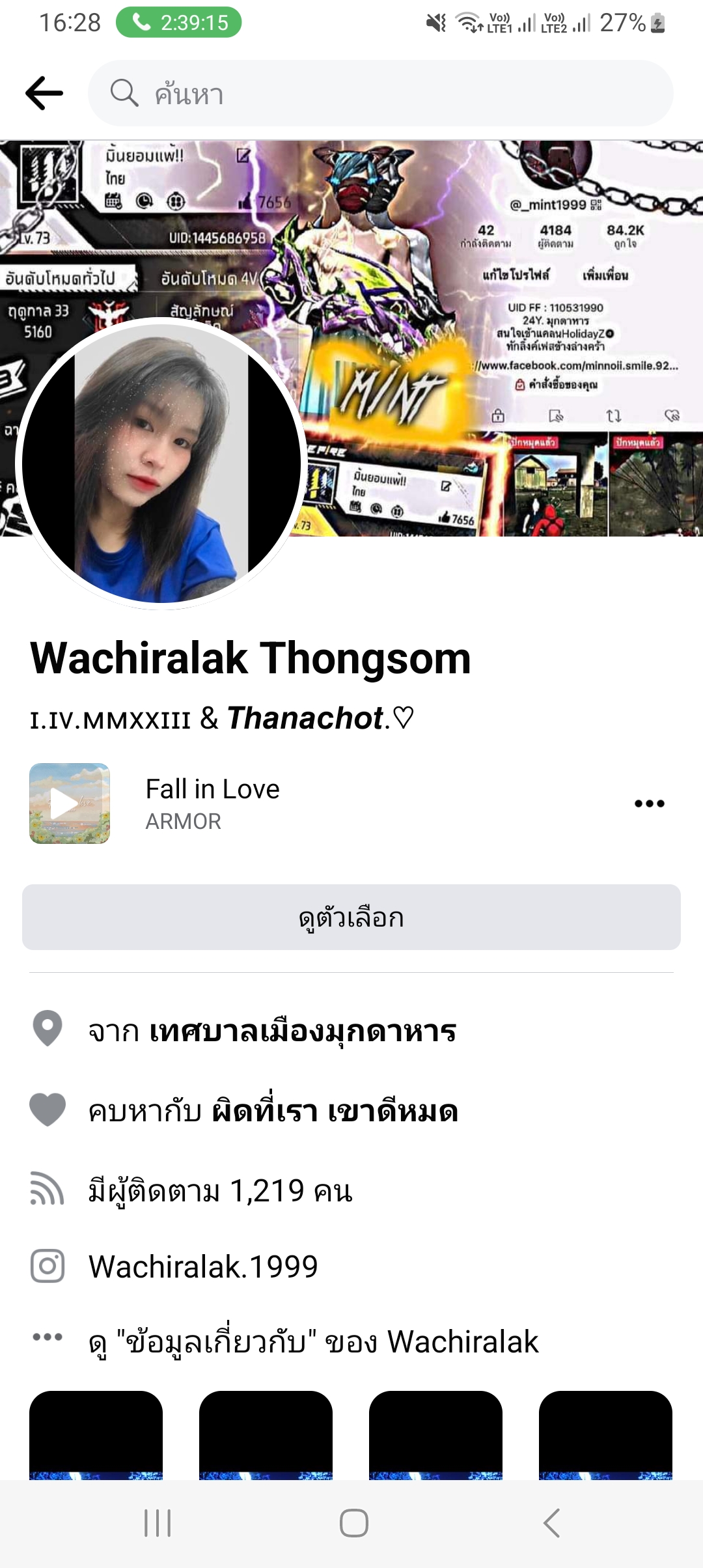The width and height of the screenshot is (703, 1568).
Task: Open the ค้นหา search field
Action: pos(381,93)
